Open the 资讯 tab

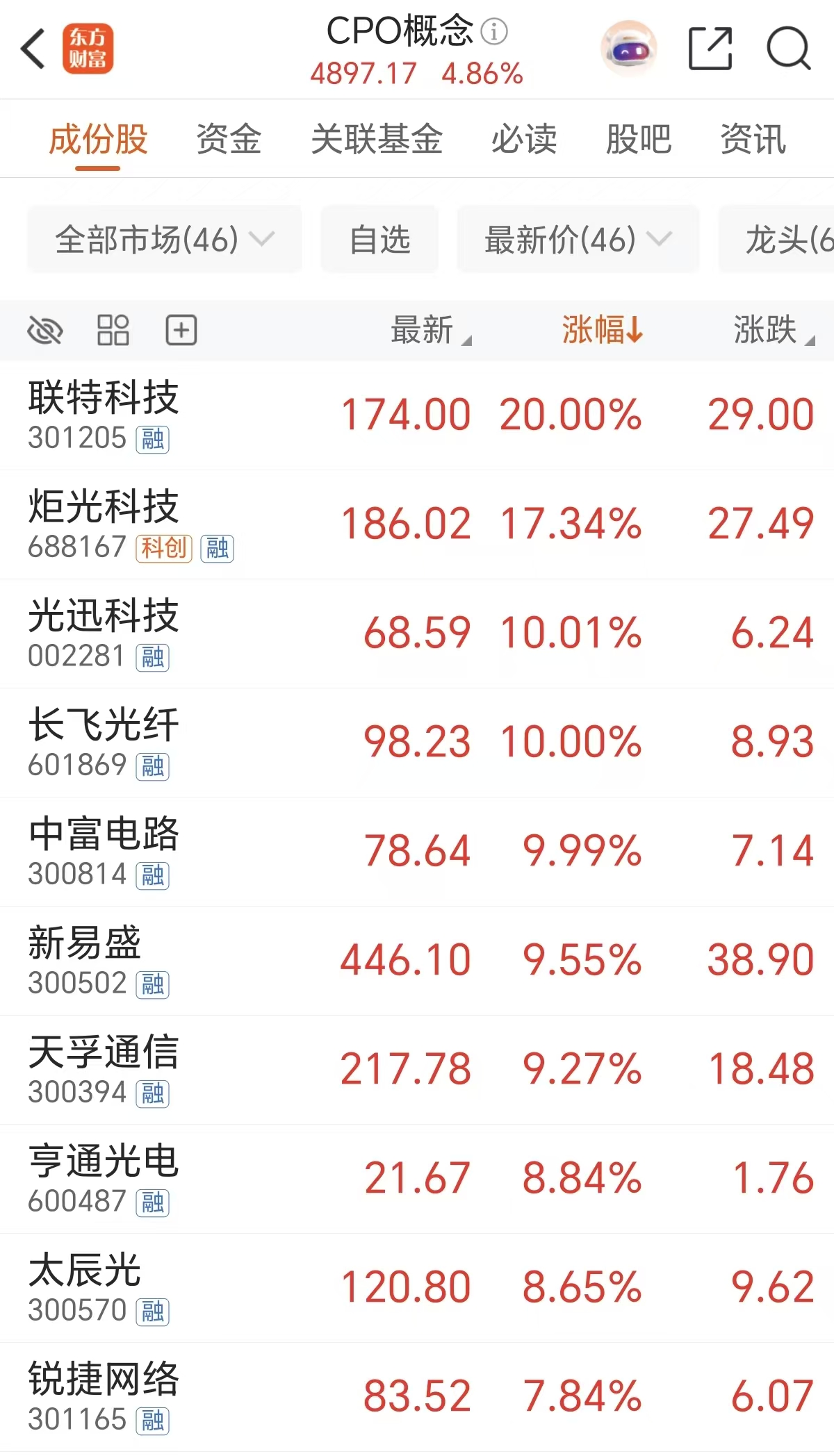tap(753, 139)
